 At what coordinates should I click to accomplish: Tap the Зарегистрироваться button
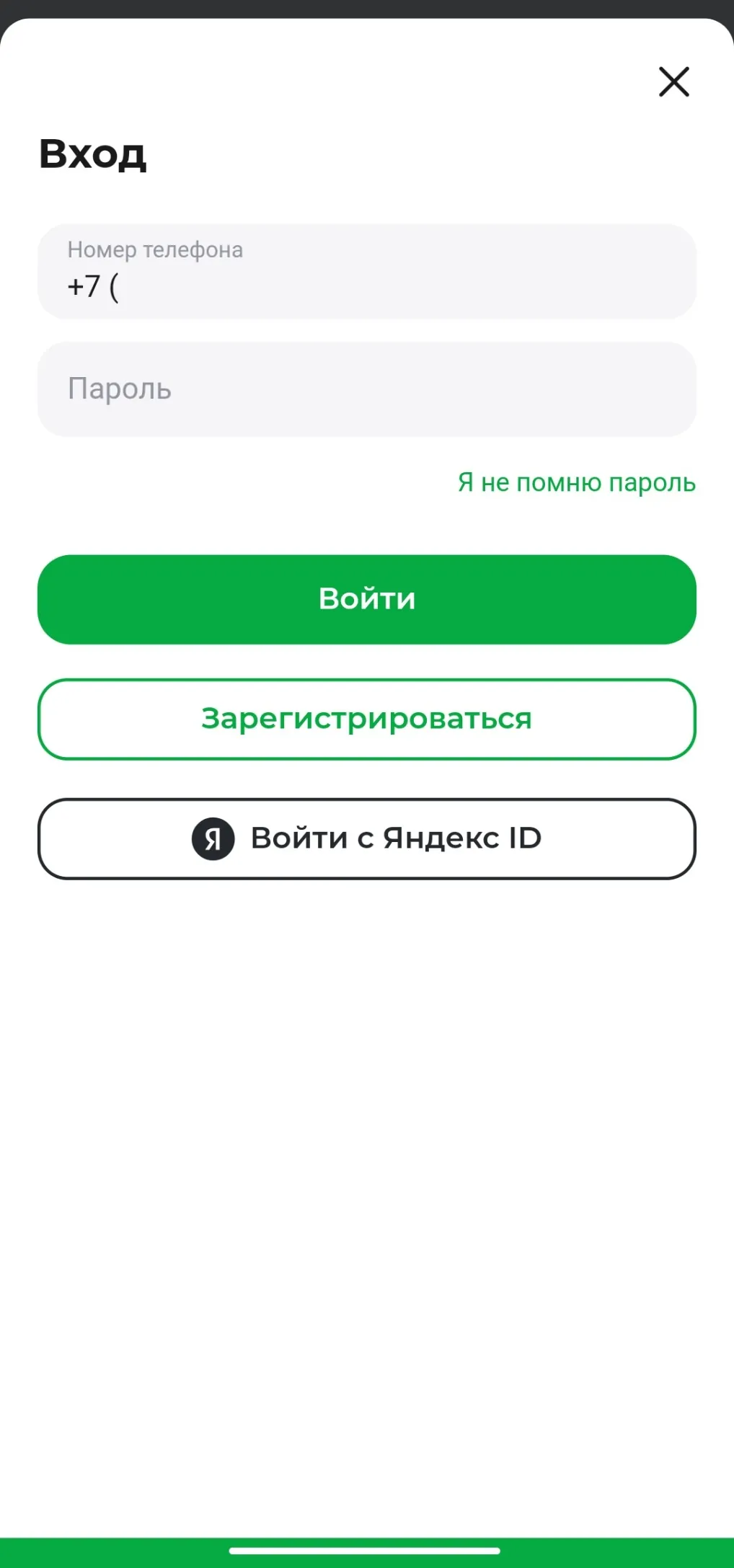366,719
